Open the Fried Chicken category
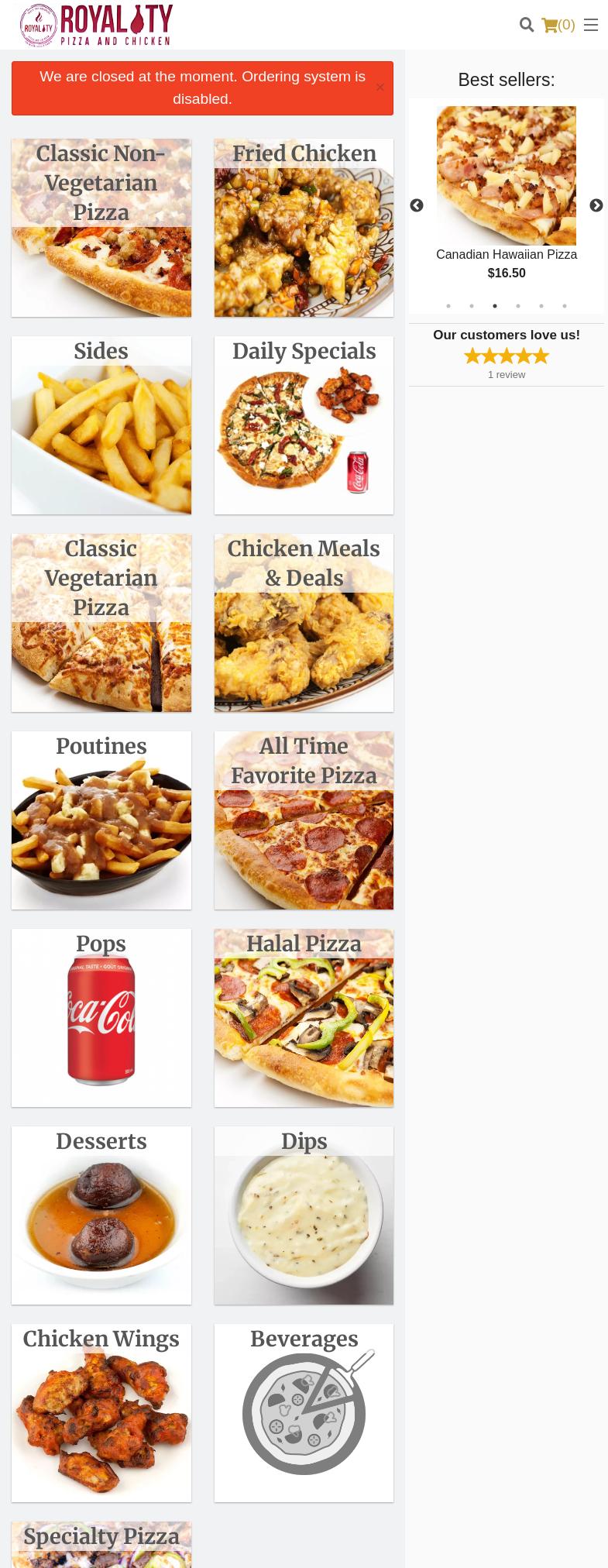 click(304, 228)
